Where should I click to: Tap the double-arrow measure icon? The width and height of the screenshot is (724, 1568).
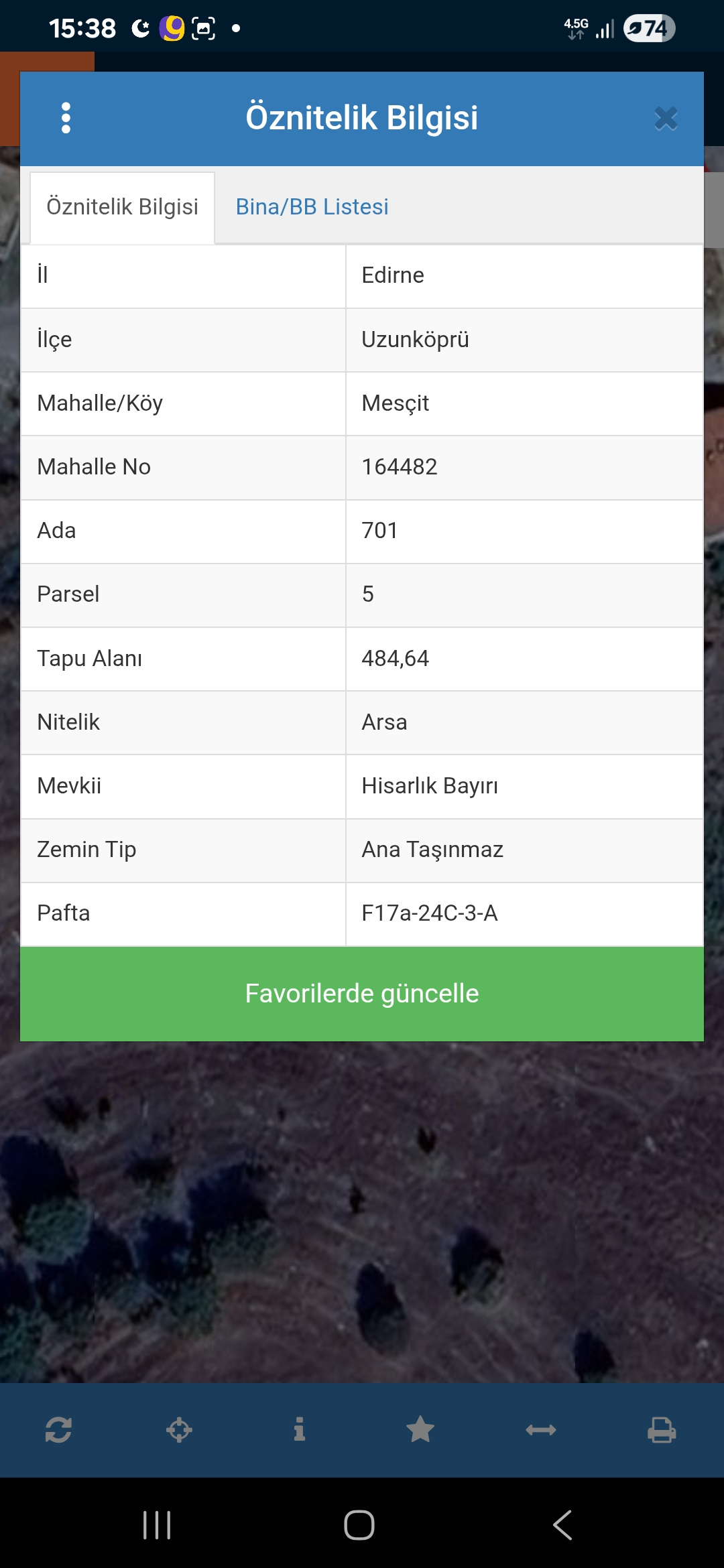click(x=541, y=1430)
